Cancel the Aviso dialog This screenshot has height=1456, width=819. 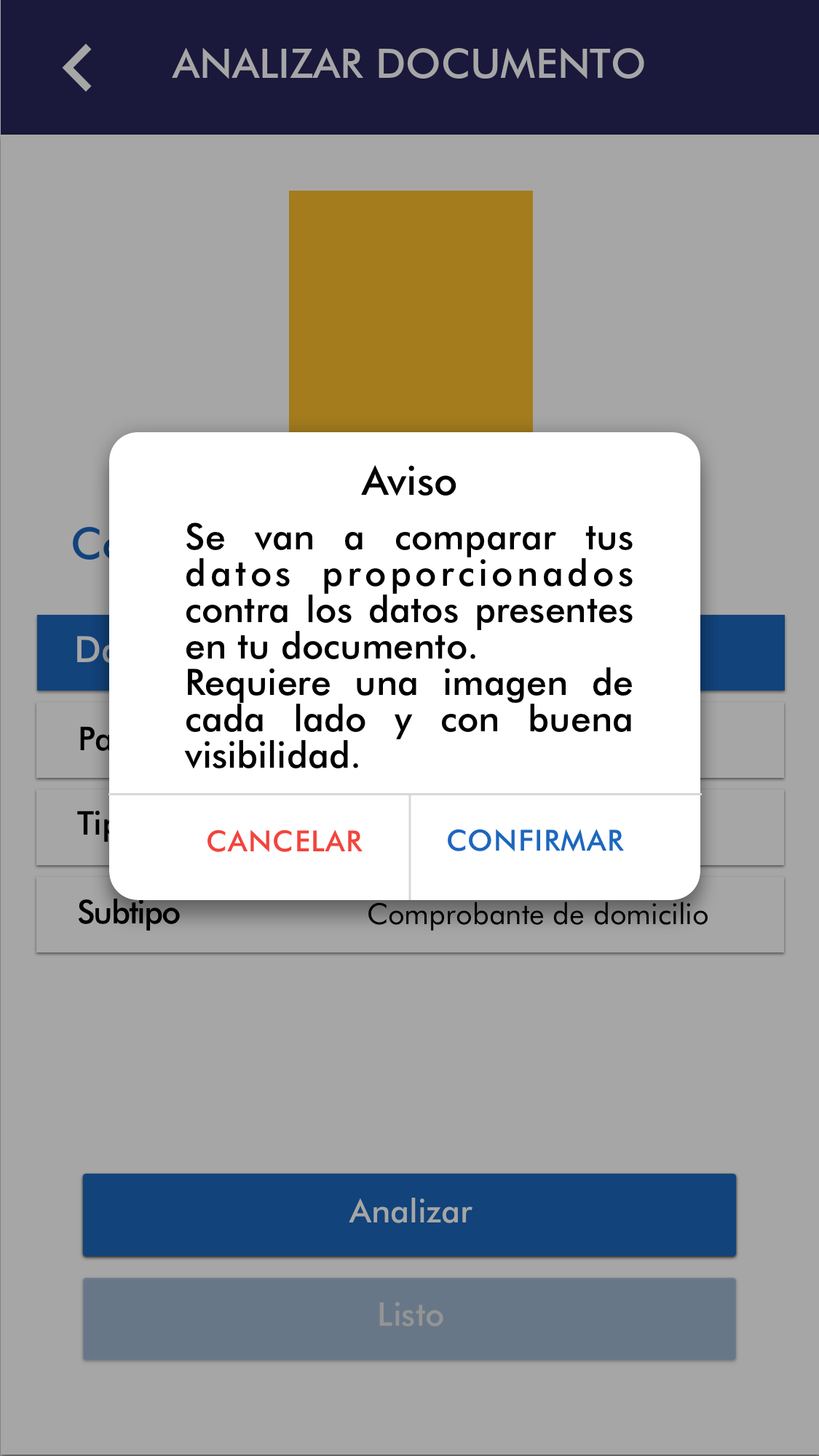[284, 842]
